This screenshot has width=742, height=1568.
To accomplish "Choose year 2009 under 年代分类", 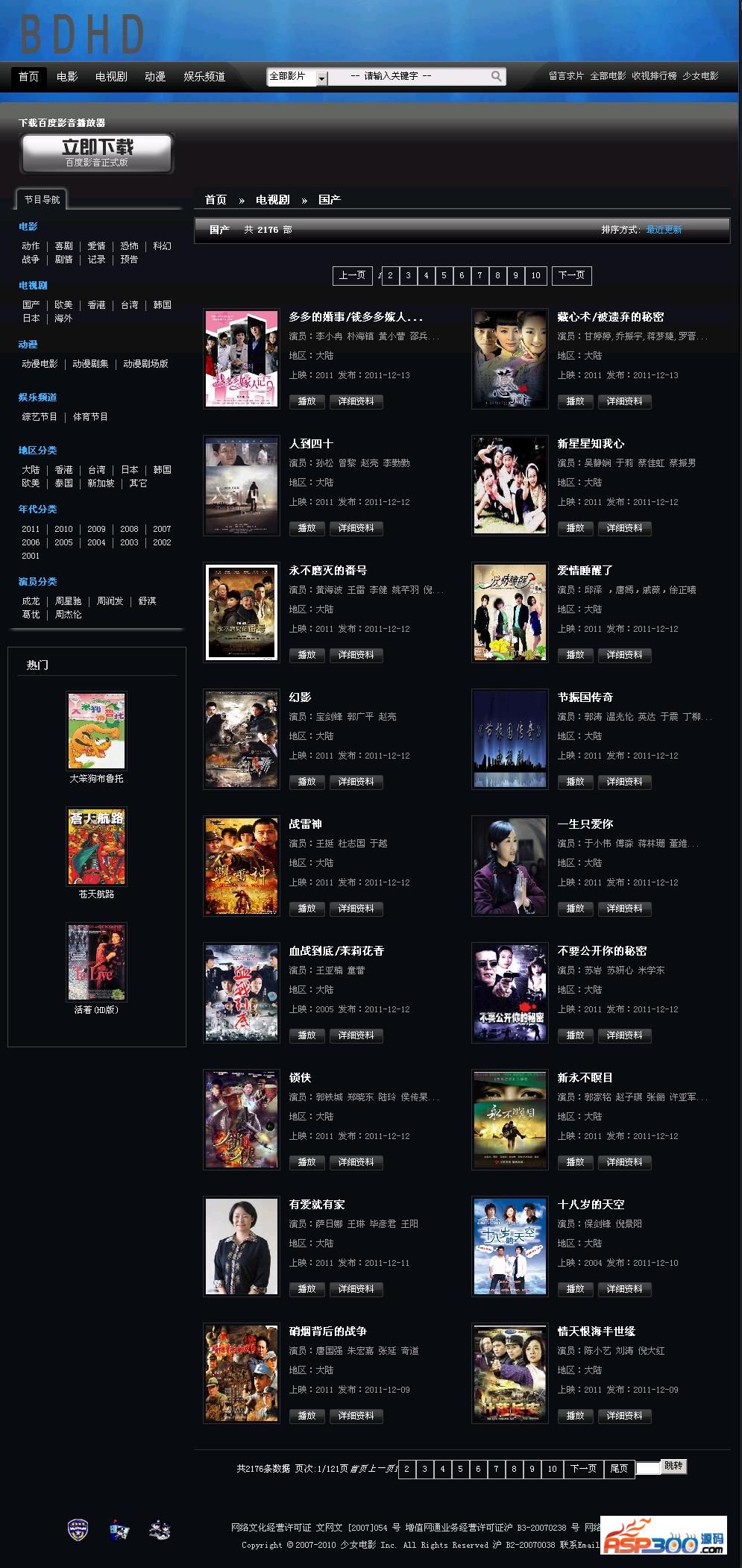I will point(96,529).
